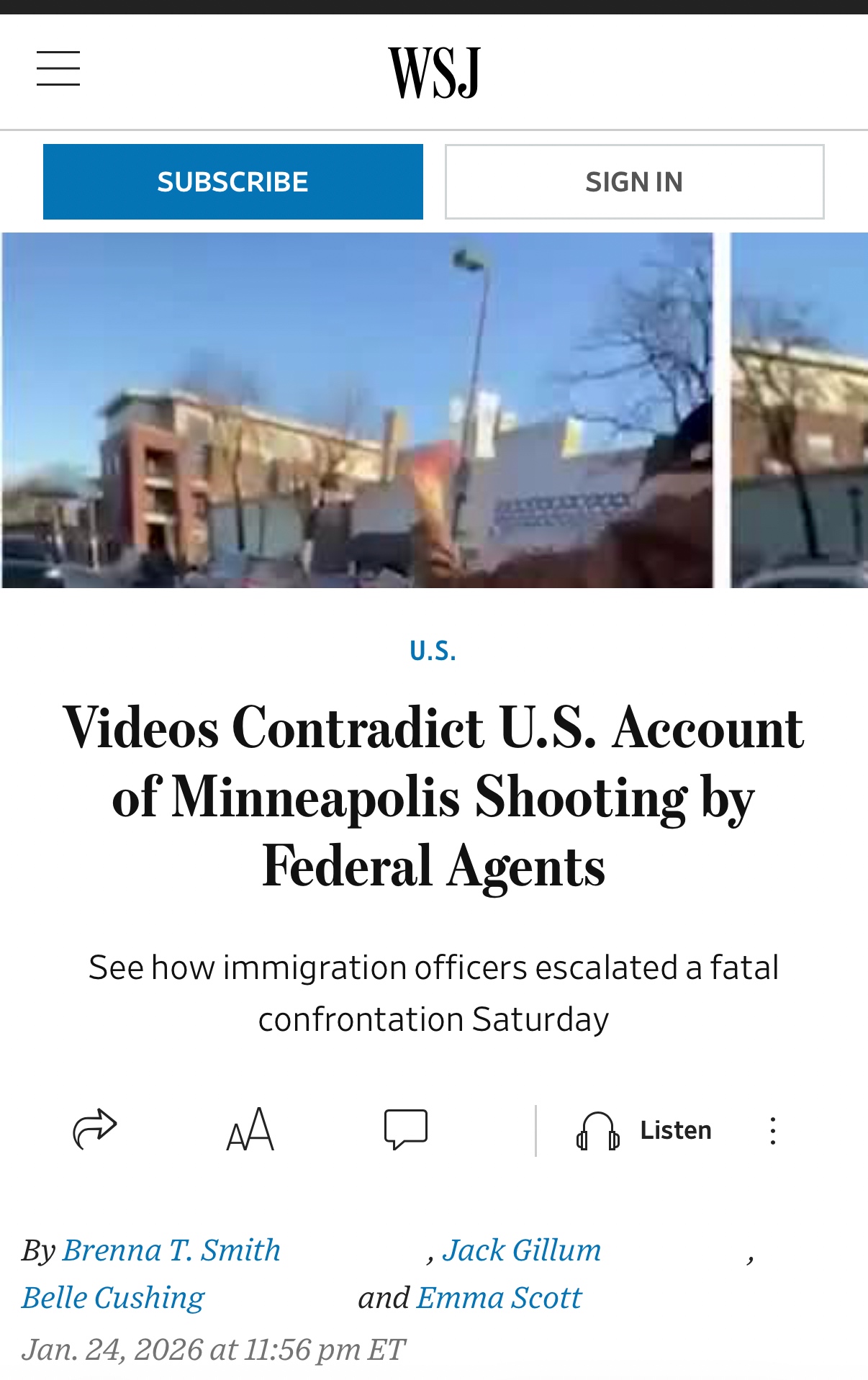View author Jack Gillum's profile
The height and width of the screenshot is (1380, 868).
(522, 1250)
